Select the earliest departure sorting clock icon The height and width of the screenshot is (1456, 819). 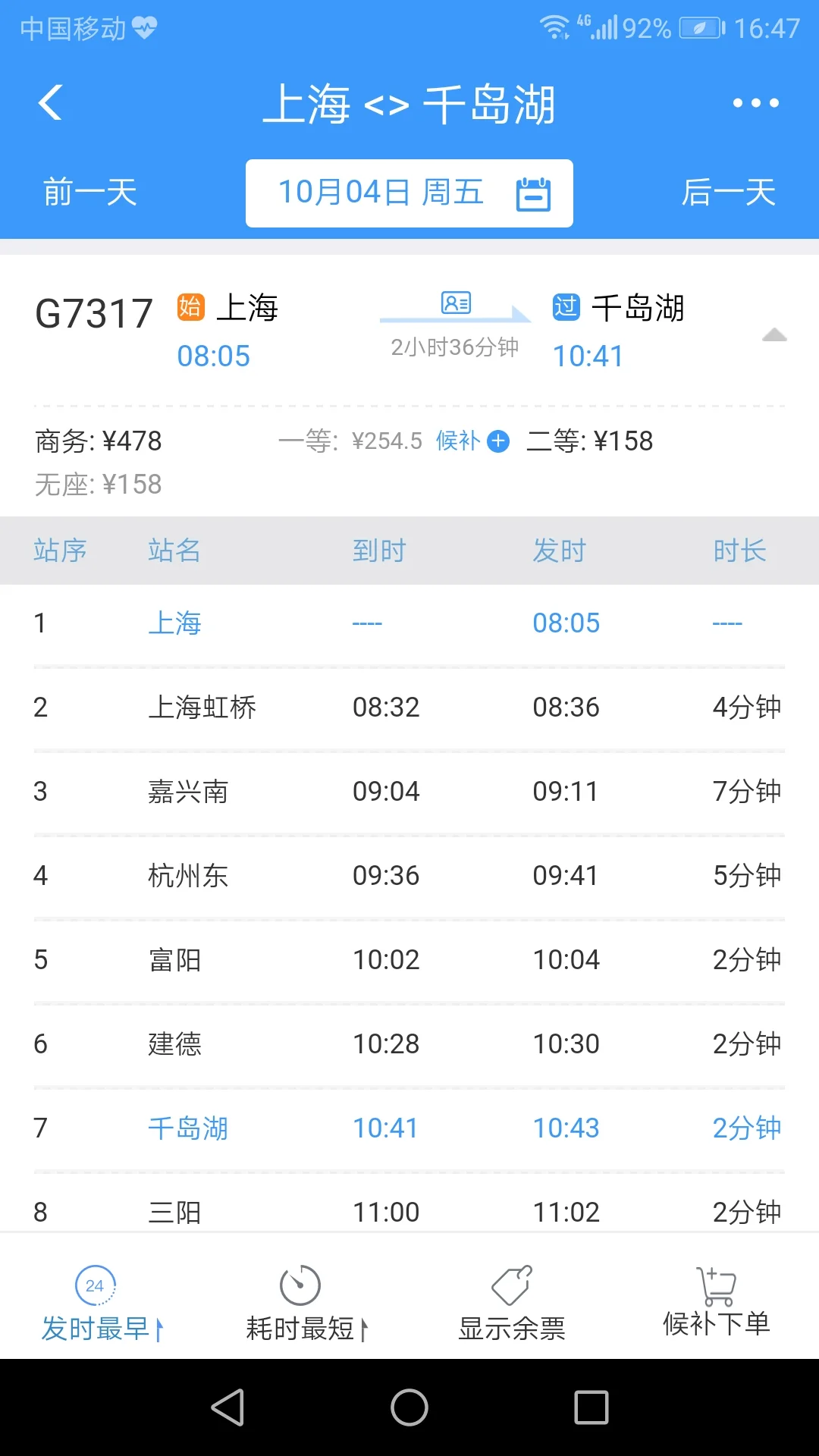[95, 1285]
